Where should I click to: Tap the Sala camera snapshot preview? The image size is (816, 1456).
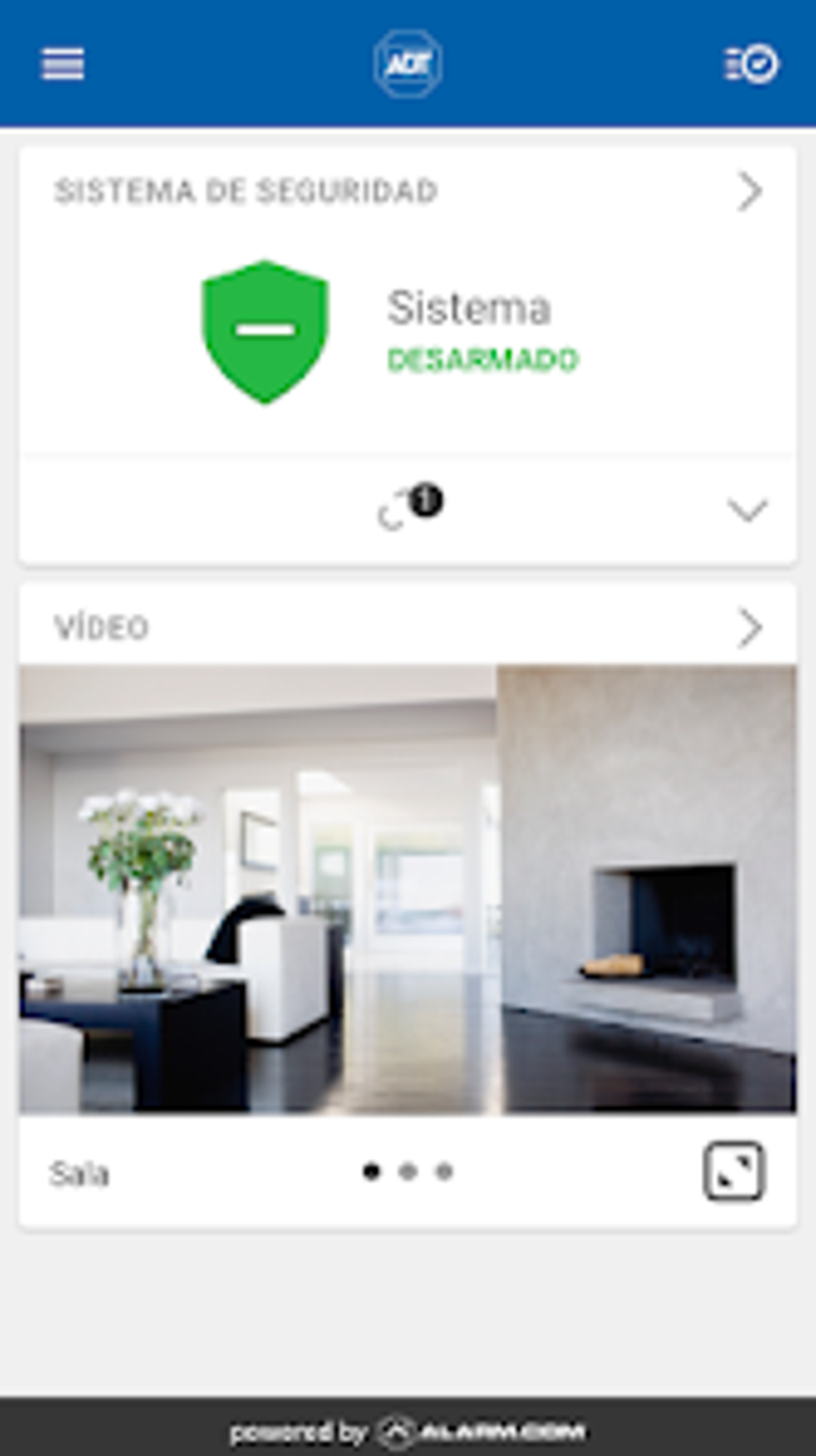point(408,888)
